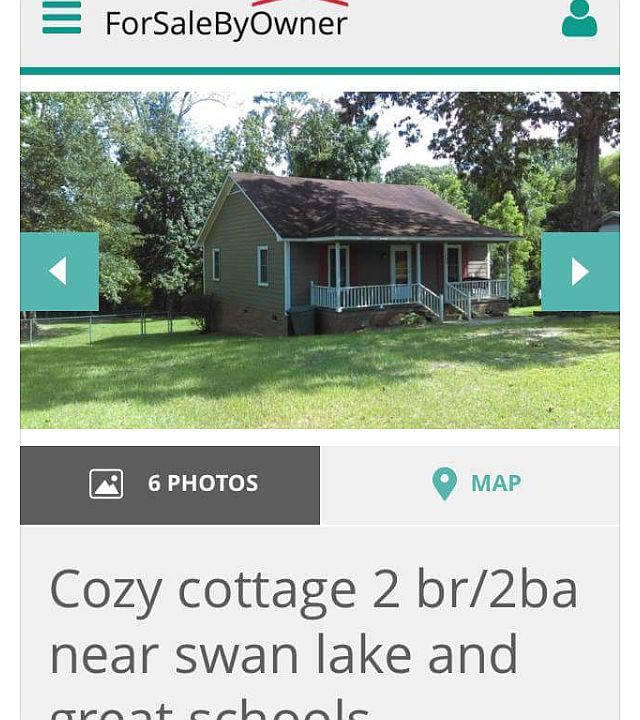View the 6 photos gallery
Viewport: 640px width, 720px height.
pos(170,485)
